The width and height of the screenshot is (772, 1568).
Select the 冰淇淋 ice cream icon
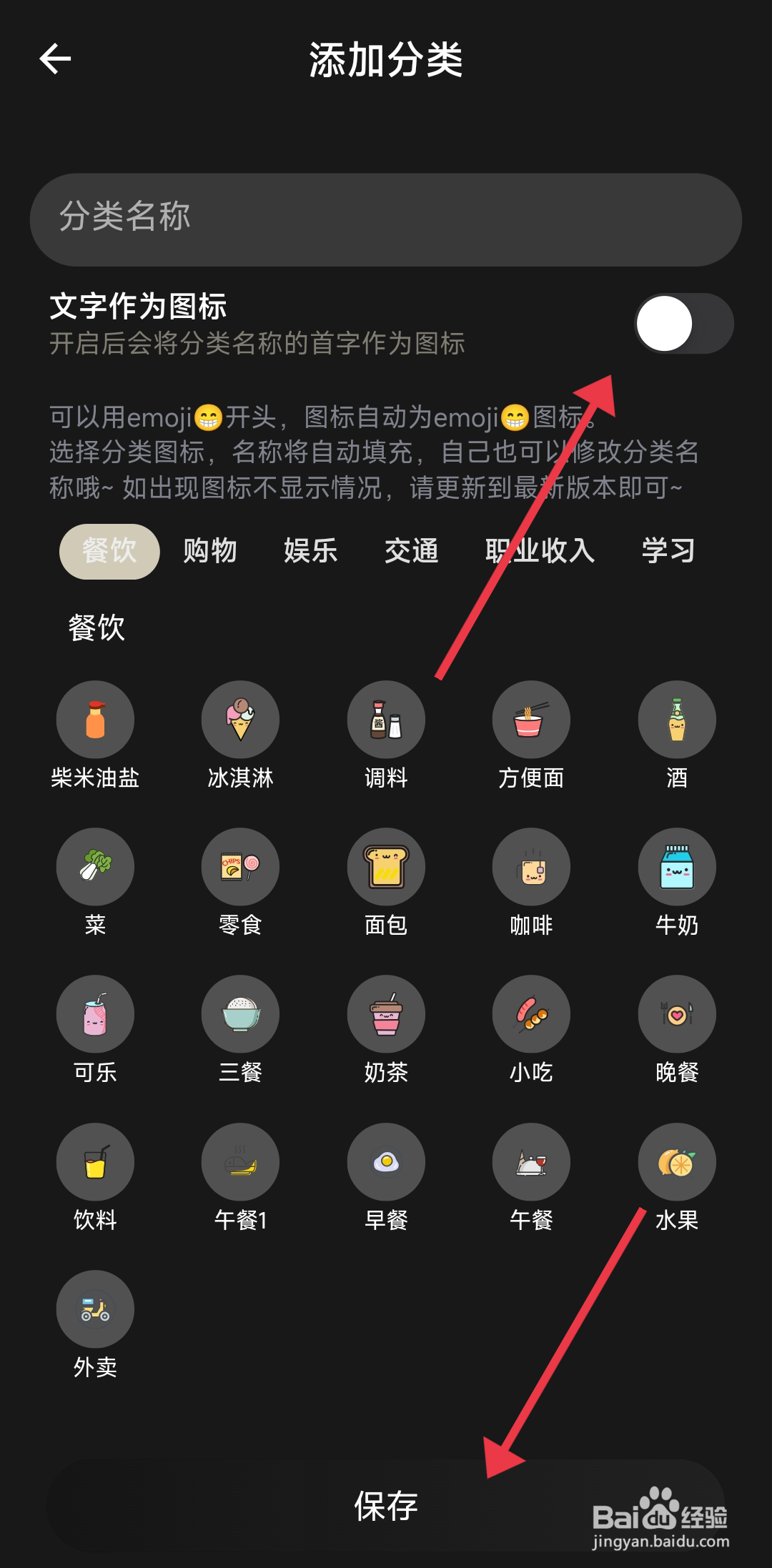point(241,719)
